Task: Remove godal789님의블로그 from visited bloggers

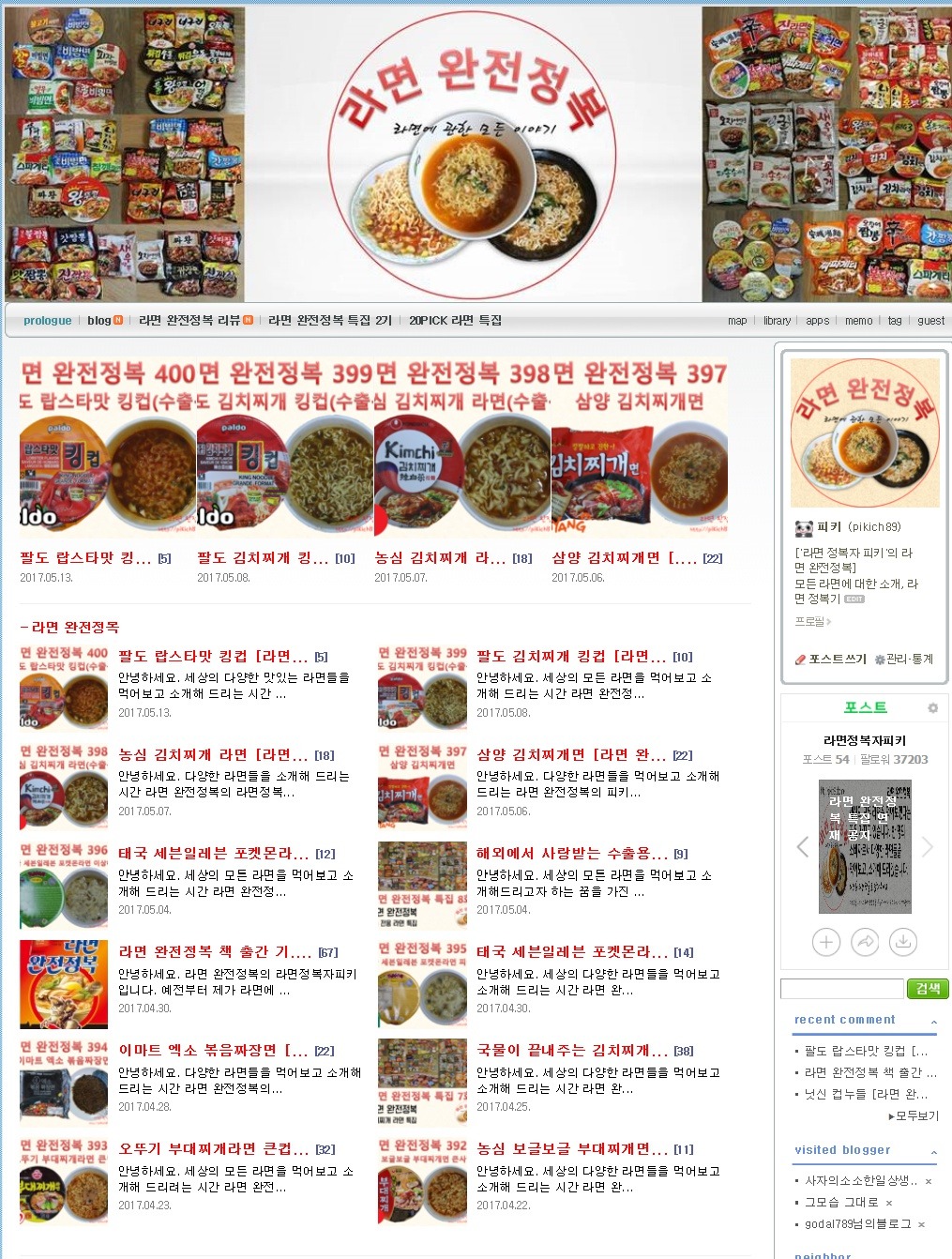Action: coord(921,1224)
